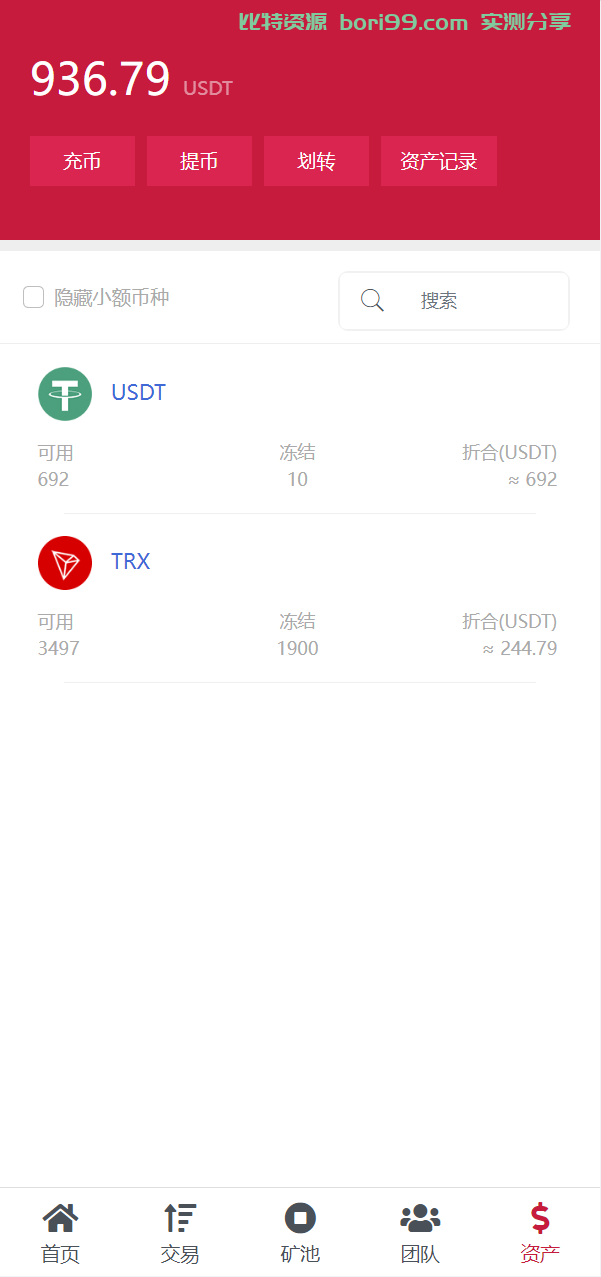Open the 矿池 mining pool tab

point(300,1233)
